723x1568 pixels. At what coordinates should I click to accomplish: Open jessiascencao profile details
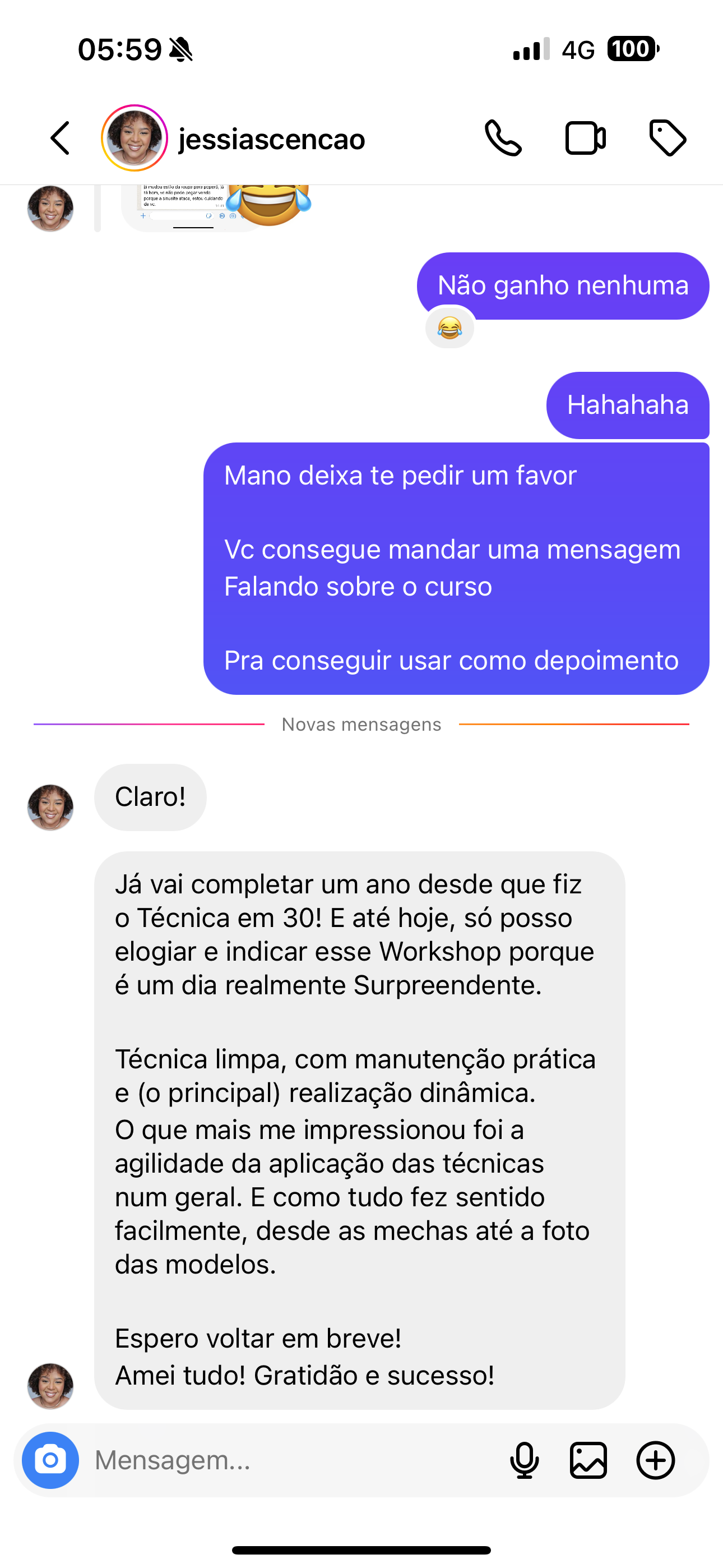(271, 140)
